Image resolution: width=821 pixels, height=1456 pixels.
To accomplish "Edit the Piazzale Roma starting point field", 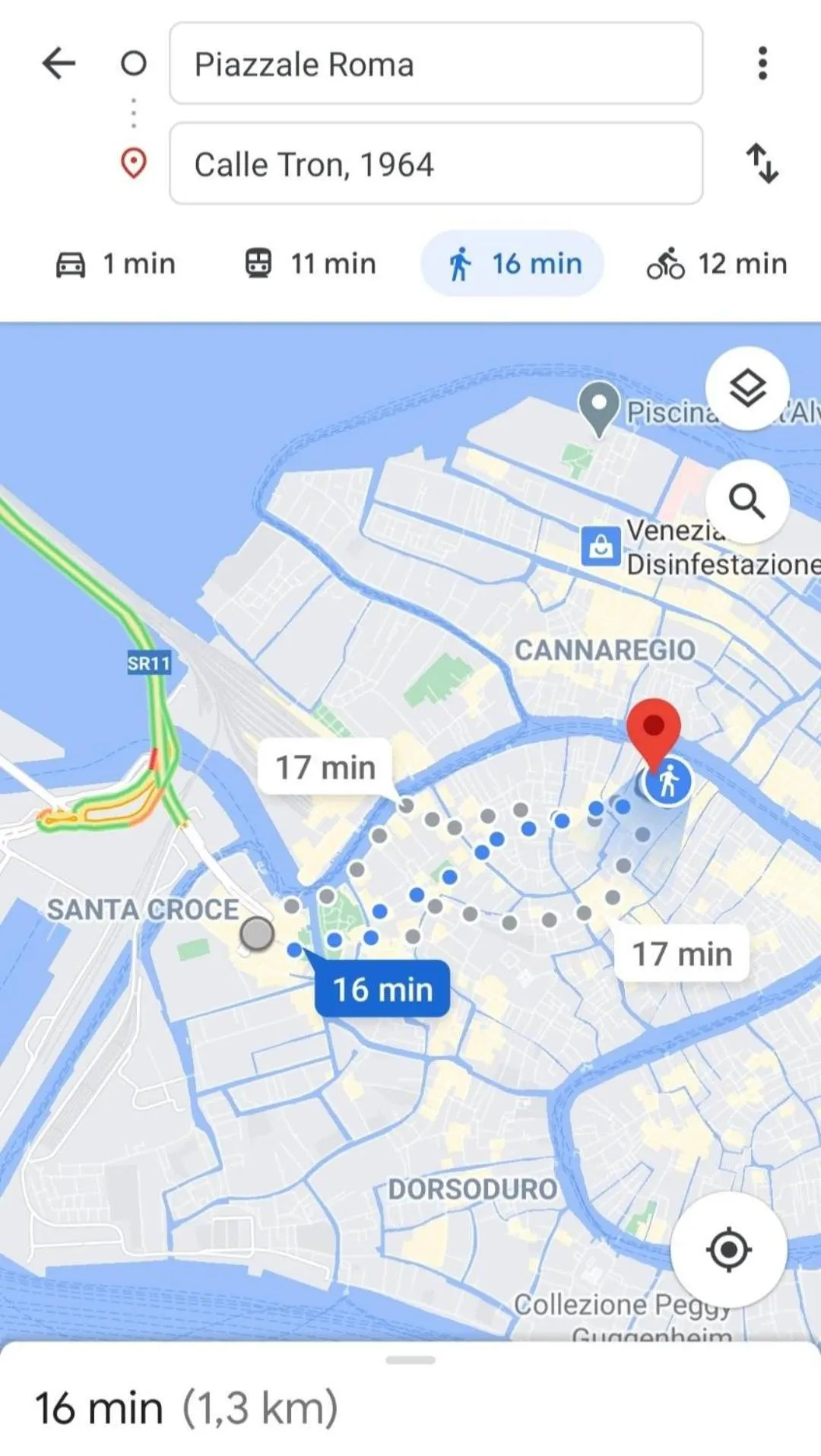I will tap(436, 64).
